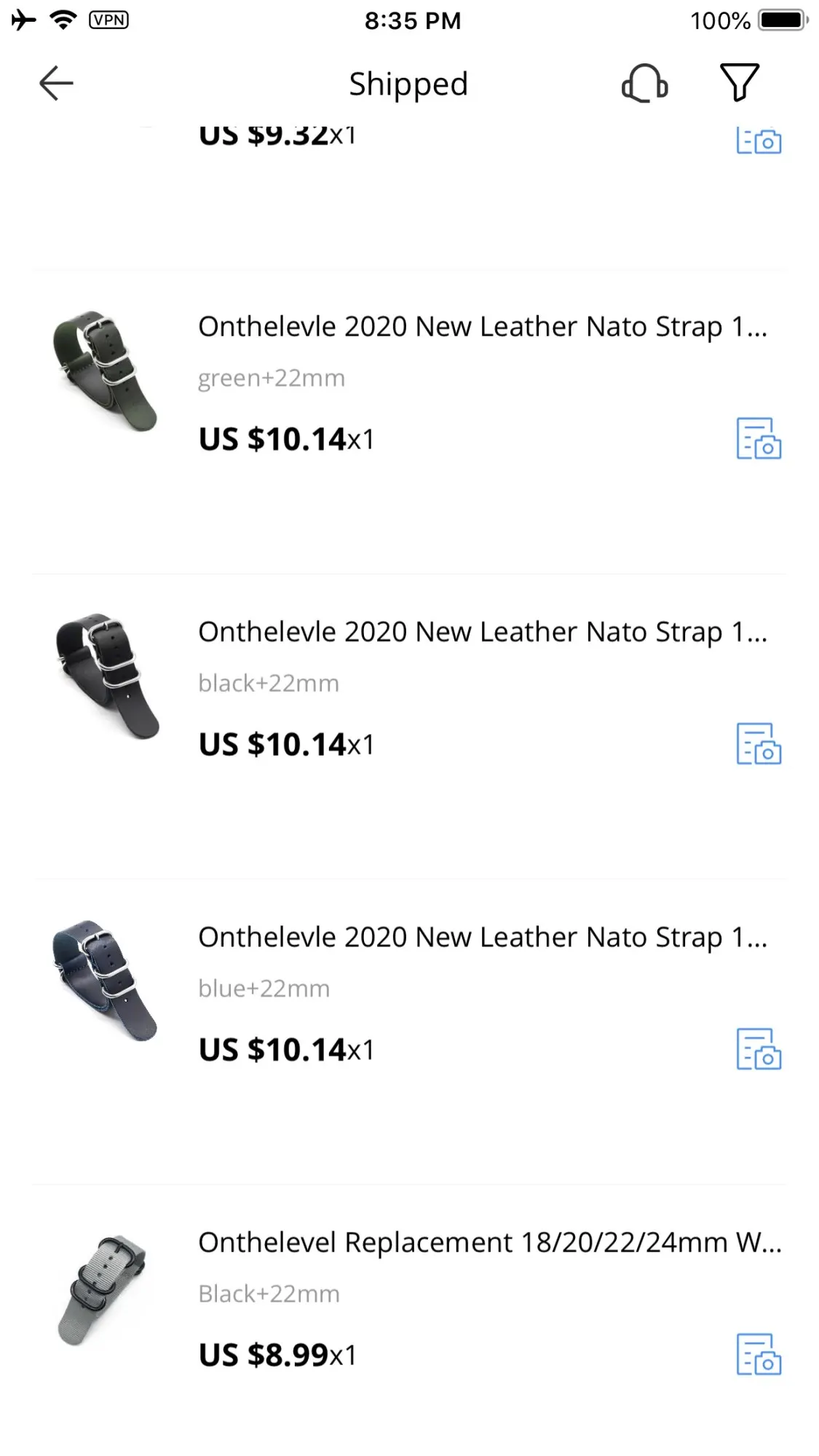Open black+22mm Leather Nato Strap order
This screenshot has width=819, height=1456.
[x=482, y=633]
